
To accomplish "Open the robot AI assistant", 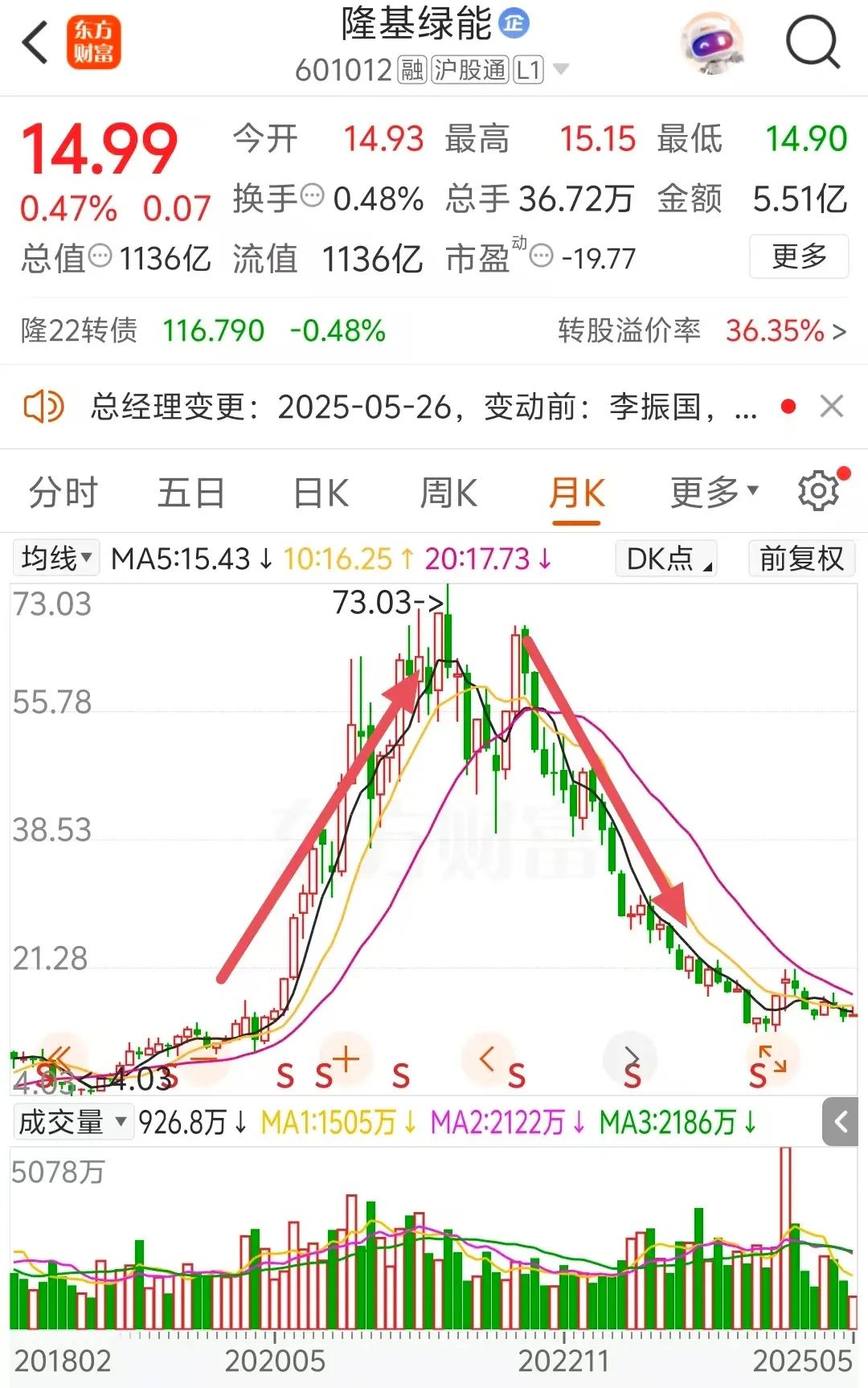I will tap(711, 43).
